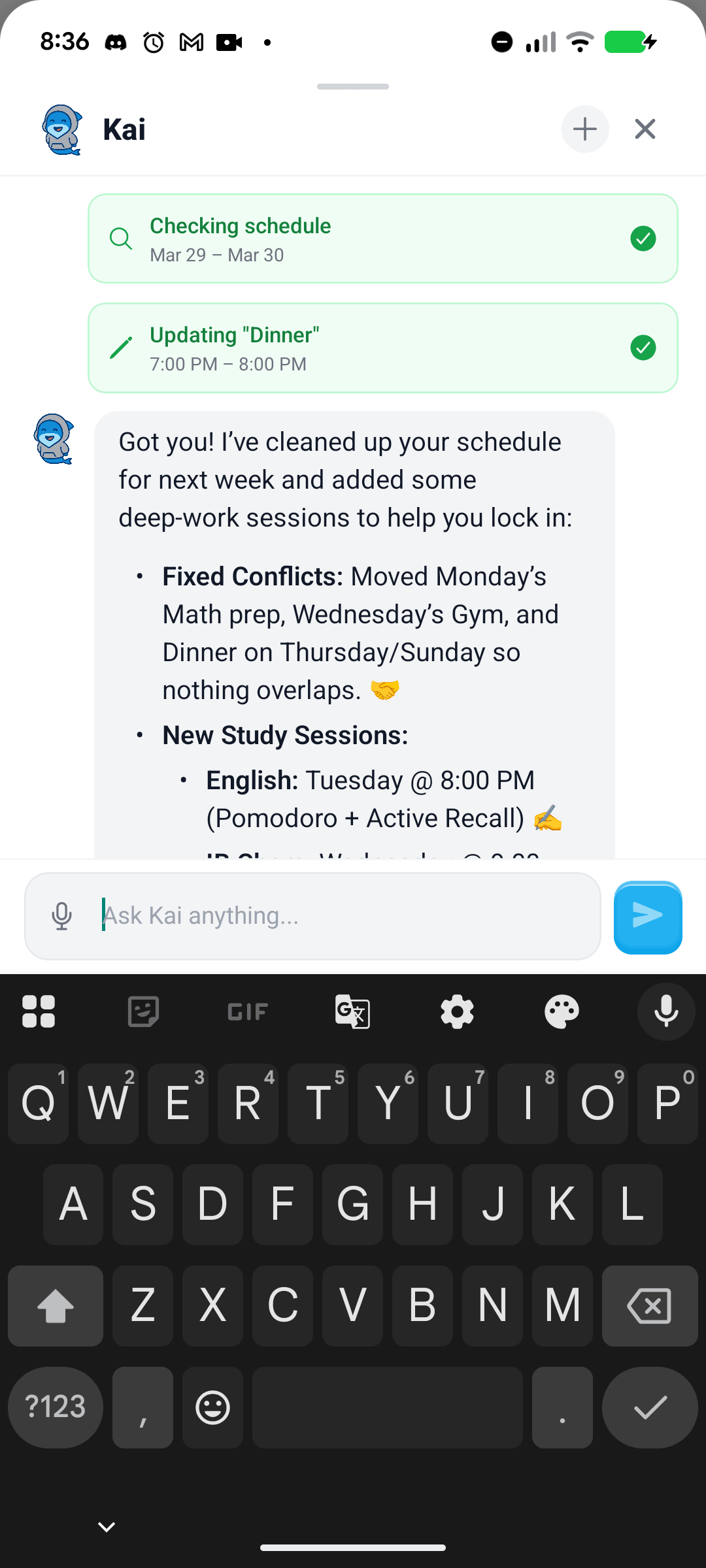Collapse the keyboard with down chevron
706x1568 pixels.
(106, 1527)
